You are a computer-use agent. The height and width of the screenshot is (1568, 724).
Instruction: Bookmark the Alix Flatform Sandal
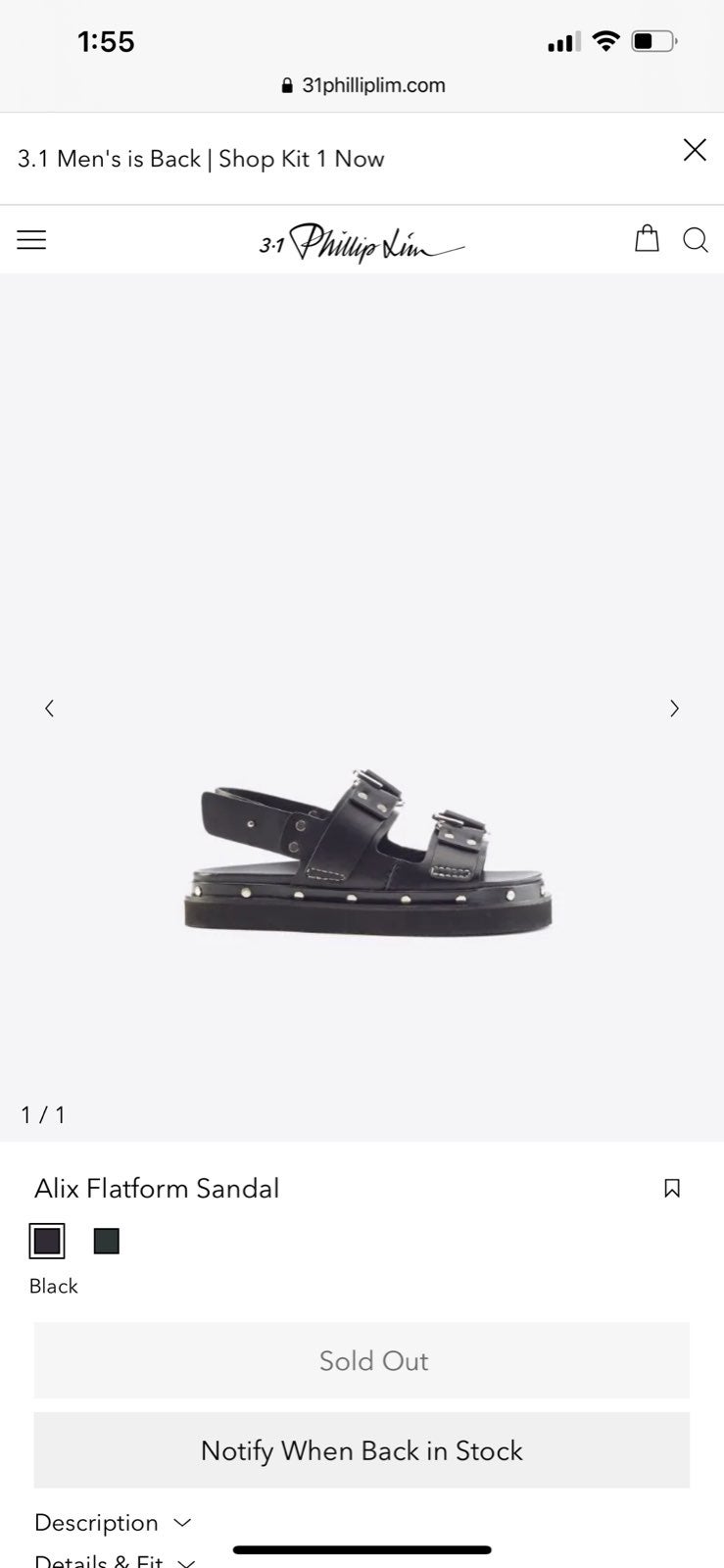tap(672, 1189)
